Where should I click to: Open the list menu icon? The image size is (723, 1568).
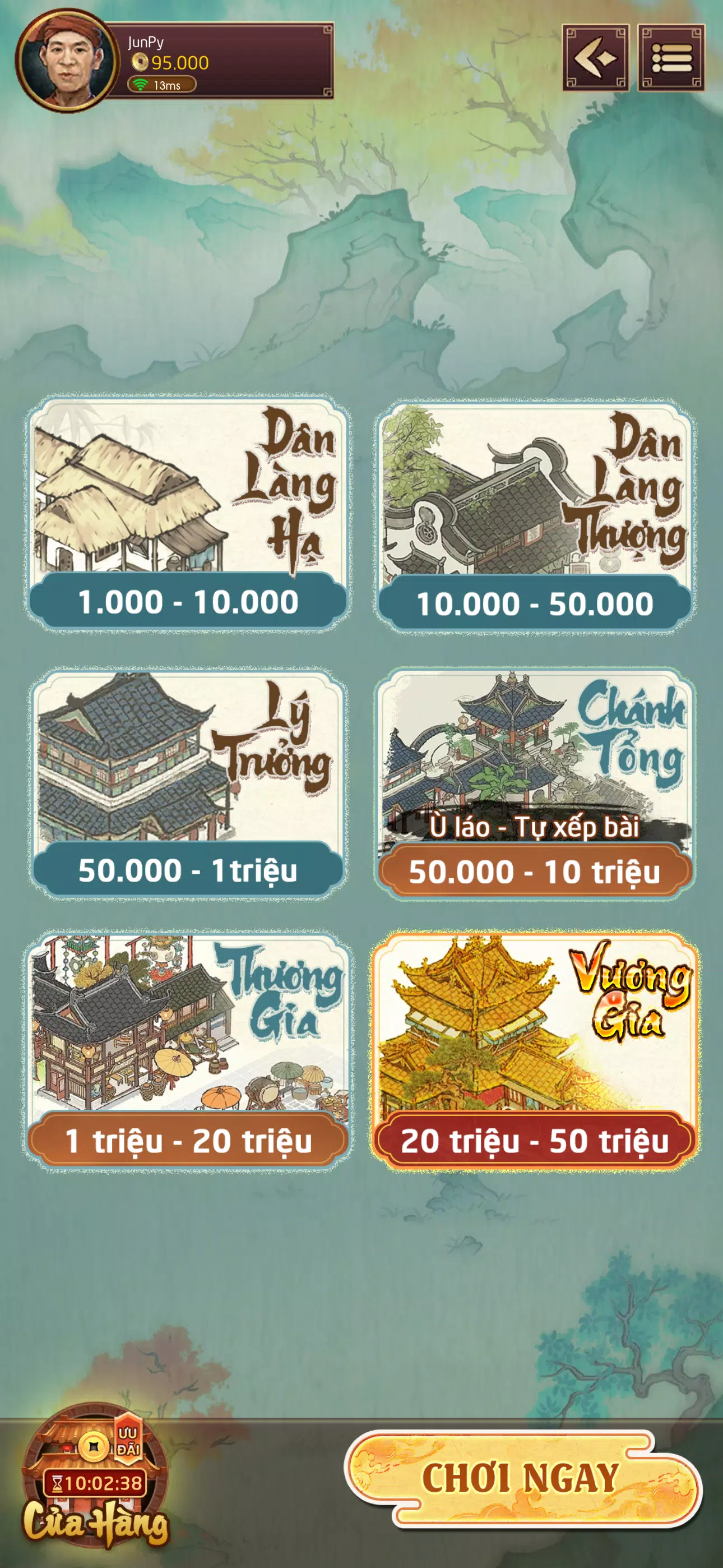point(671,58)
